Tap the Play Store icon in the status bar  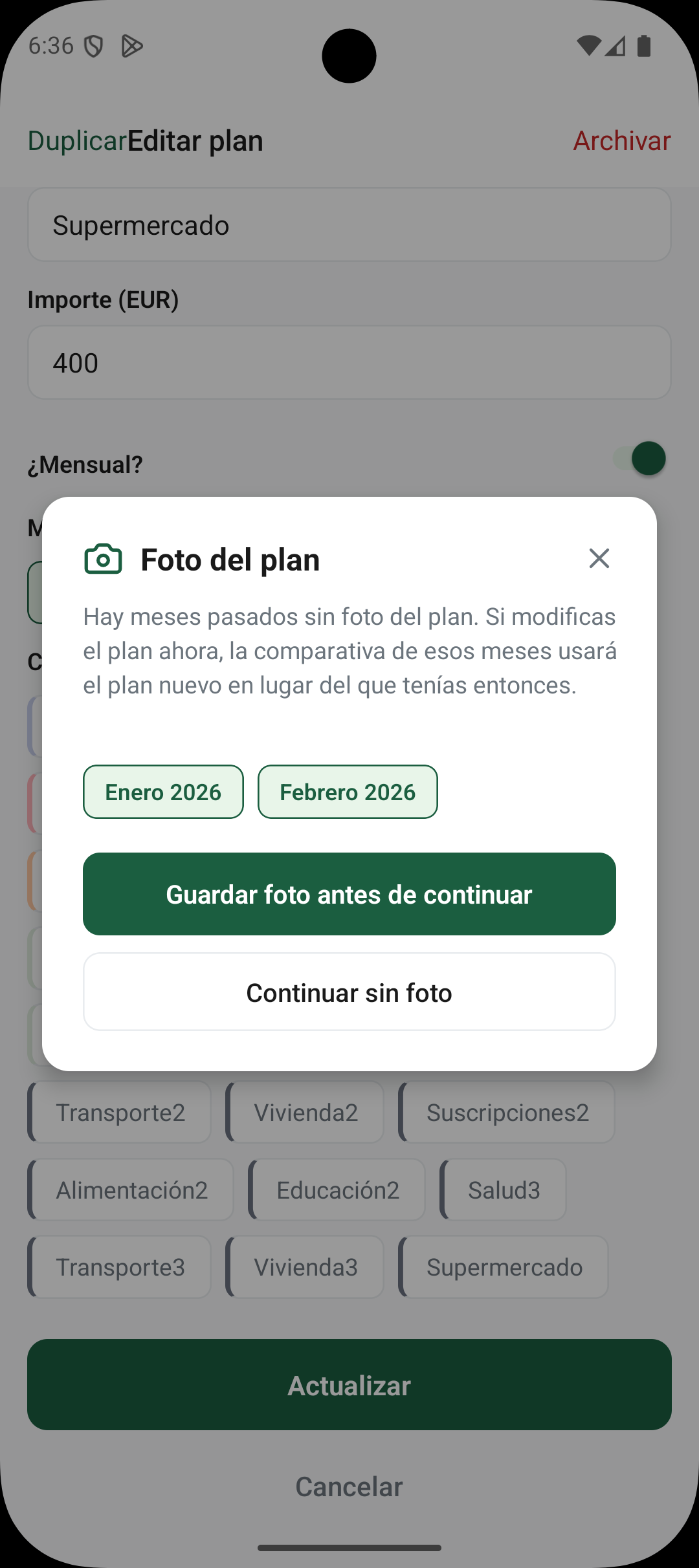click(133, 45)
